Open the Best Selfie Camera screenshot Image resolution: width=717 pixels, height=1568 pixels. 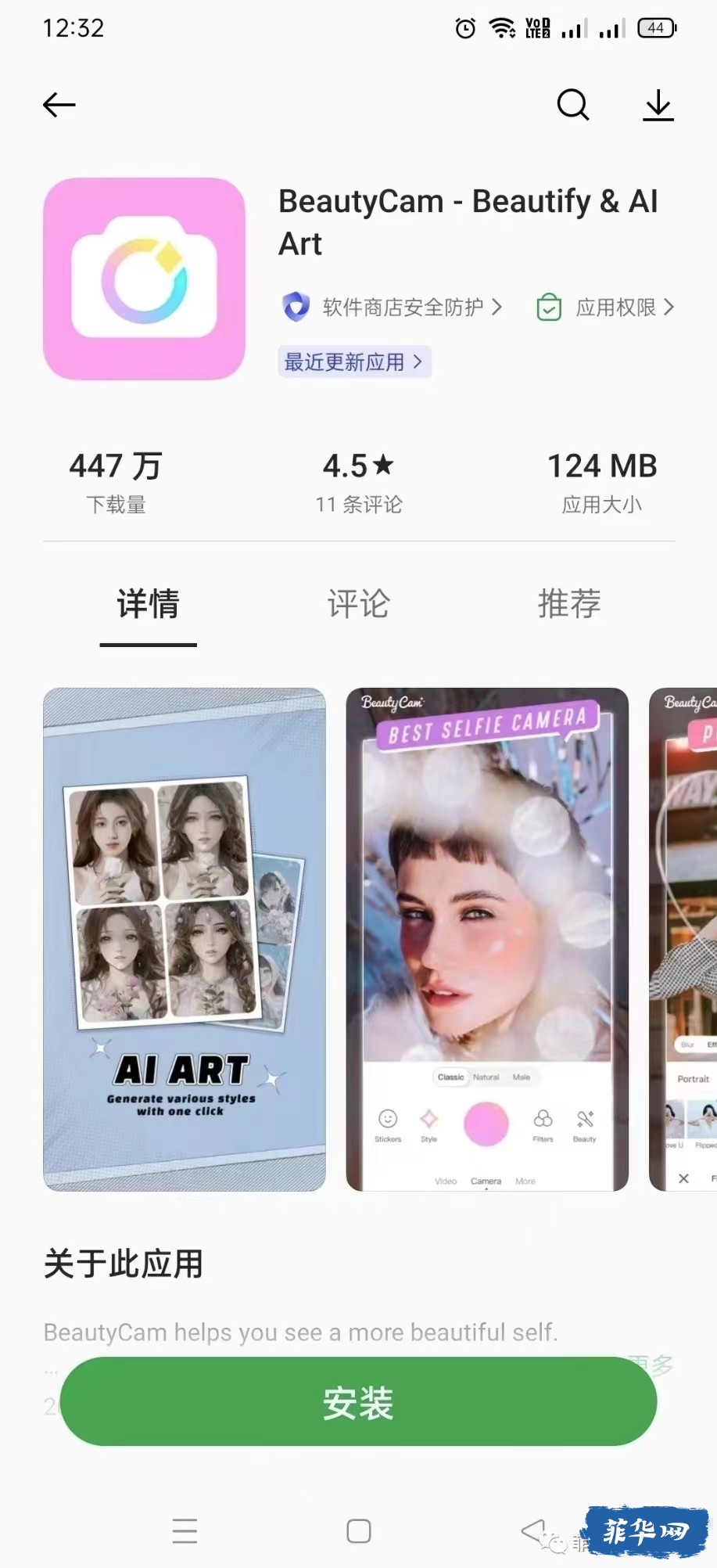click(x=487, y=939)
